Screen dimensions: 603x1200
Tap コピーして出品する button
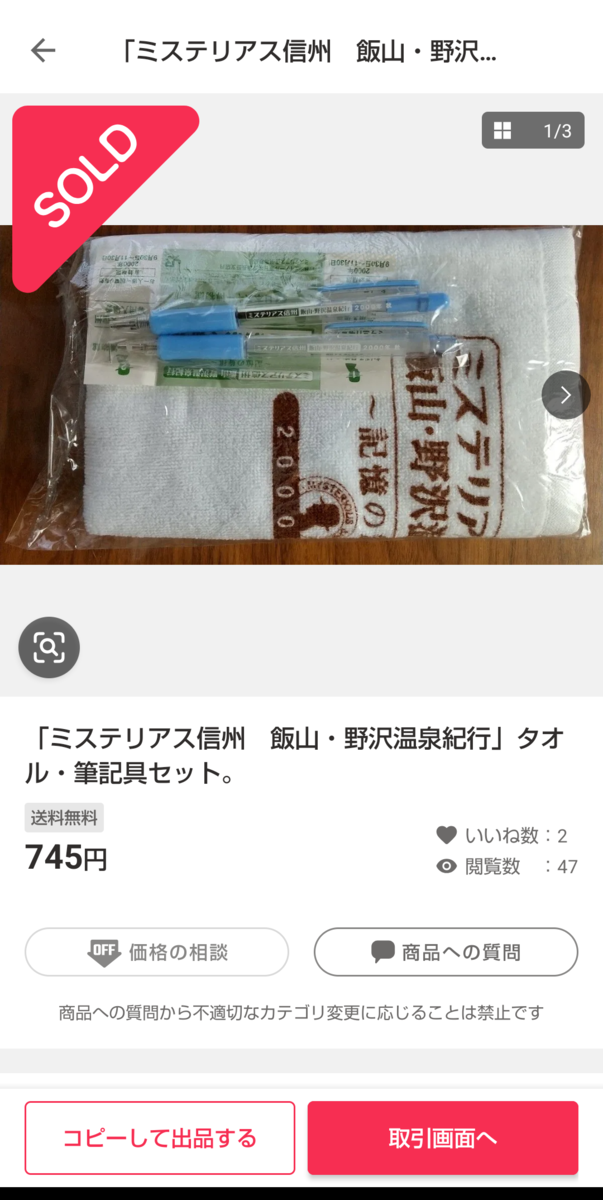click(x=160, y=1138)
